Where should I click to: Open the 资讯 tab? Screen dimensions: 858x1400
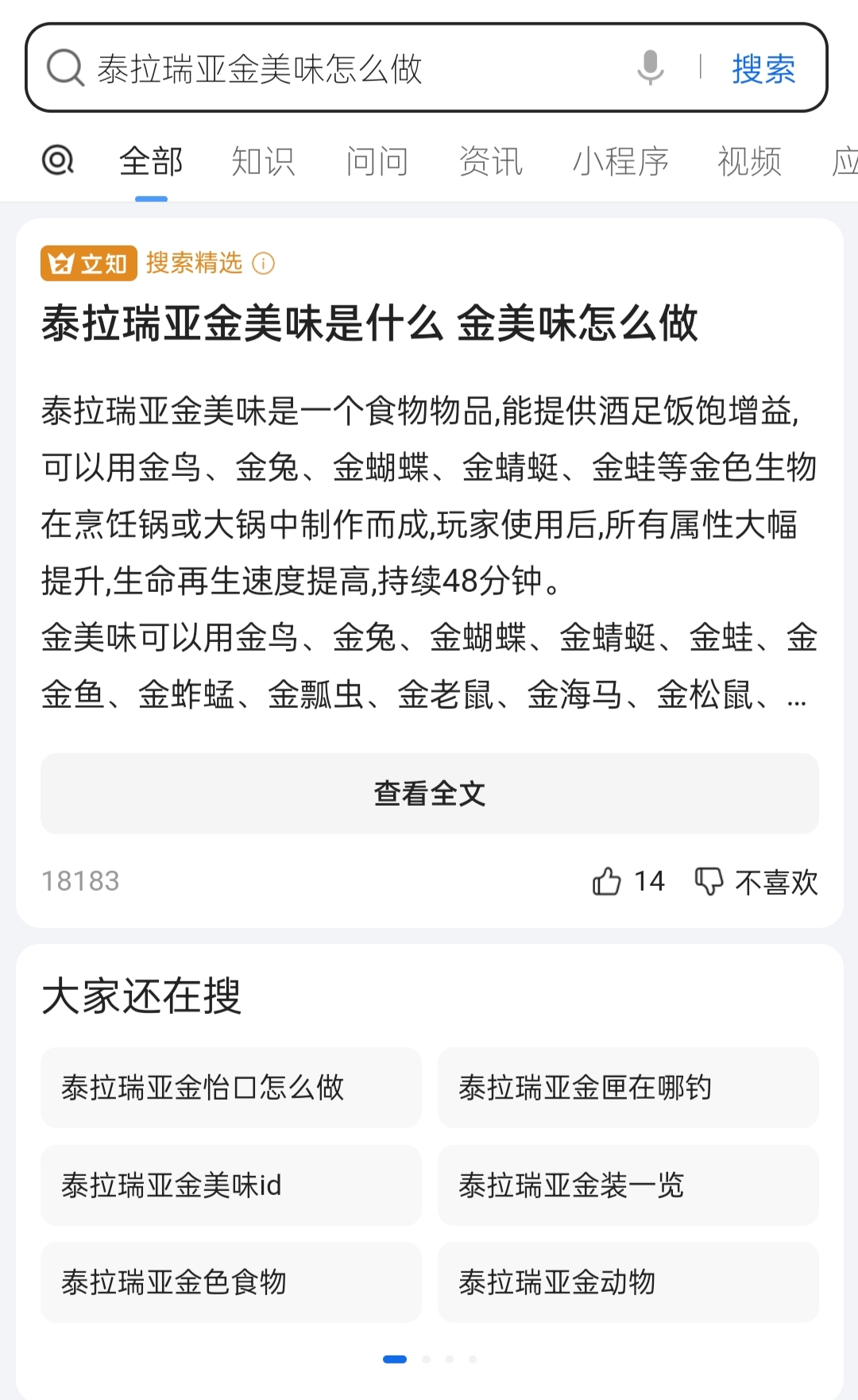pos(491,161)
